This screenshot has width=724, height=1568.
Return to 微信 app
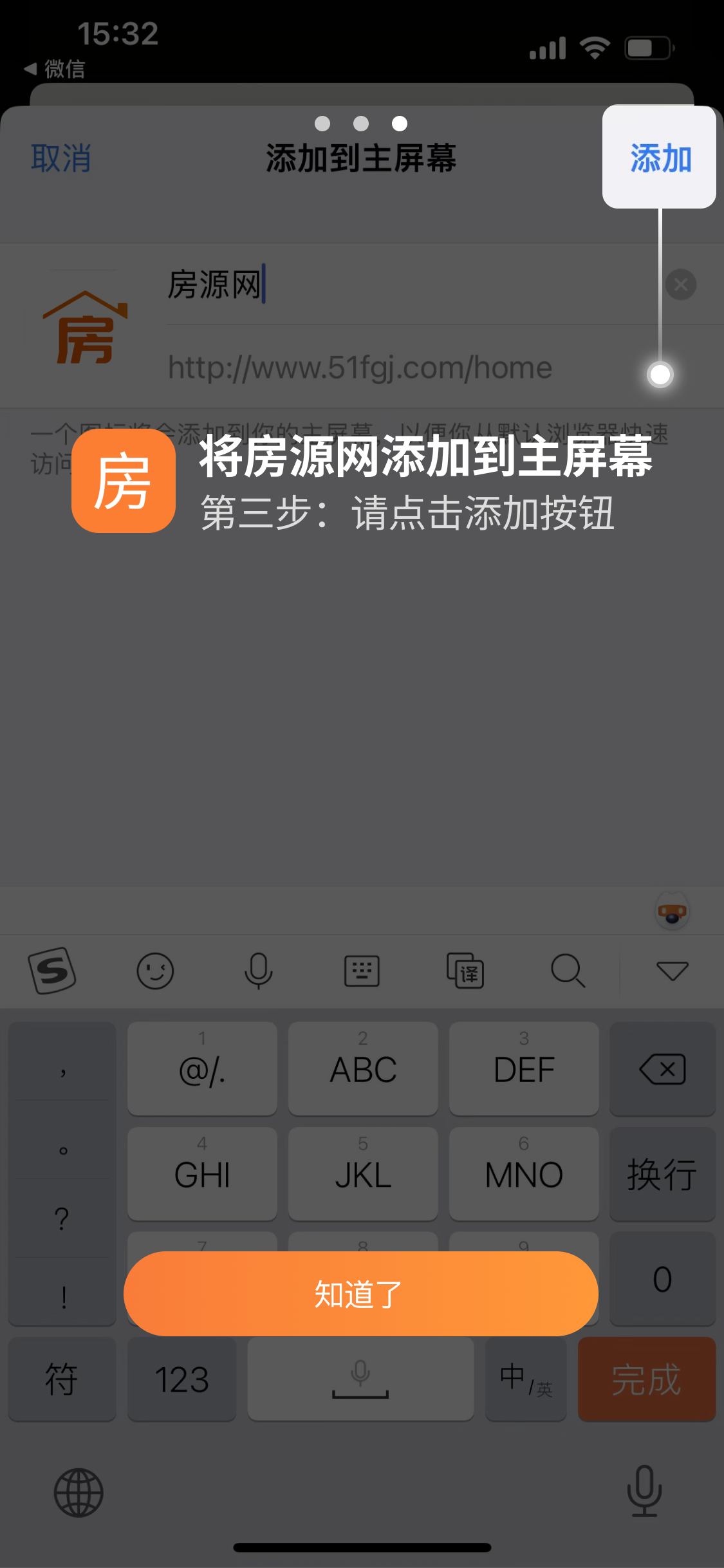pyautogui.click(x=55, y=68)
